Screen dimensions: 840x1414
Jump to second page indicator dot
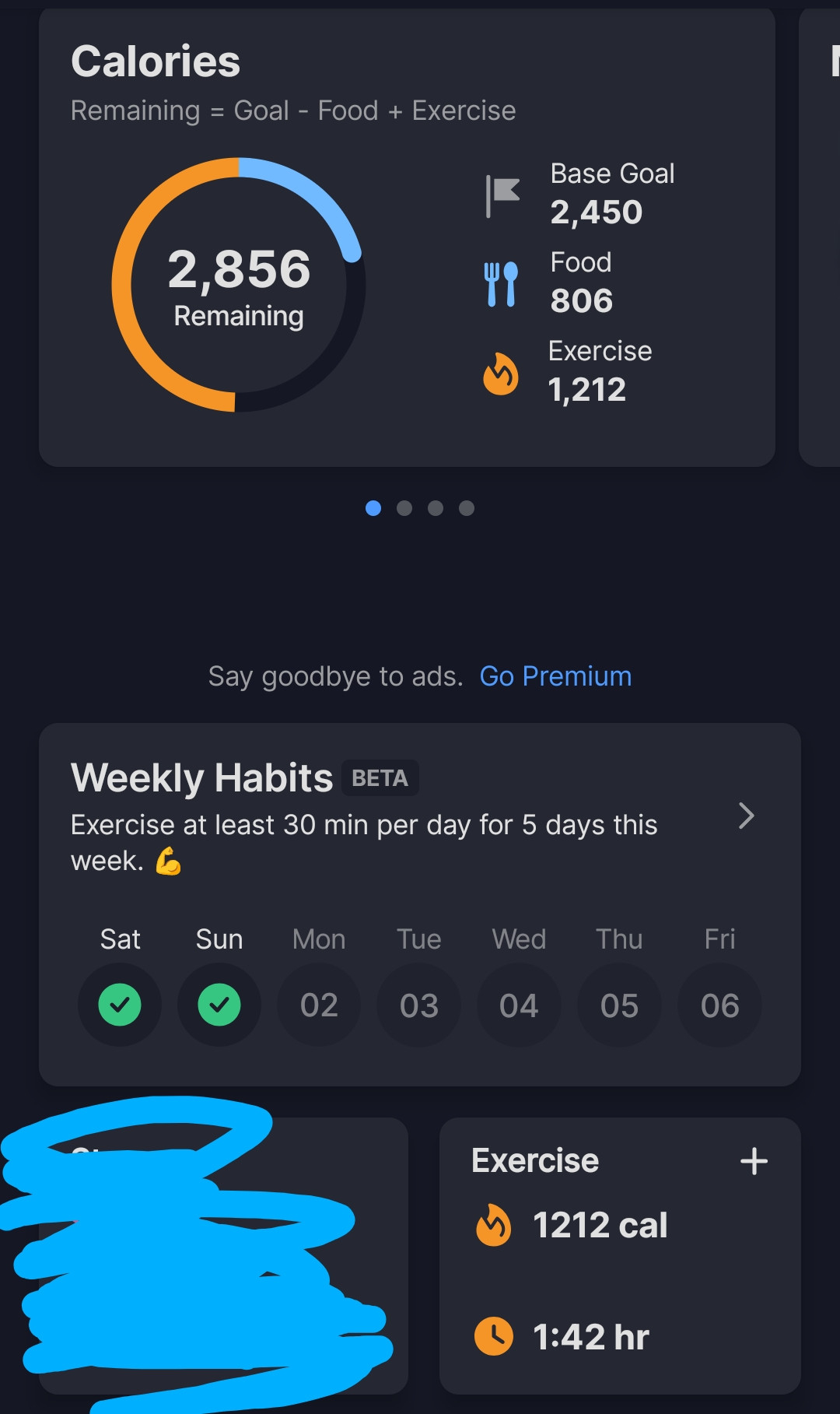[x=404, y=508]
